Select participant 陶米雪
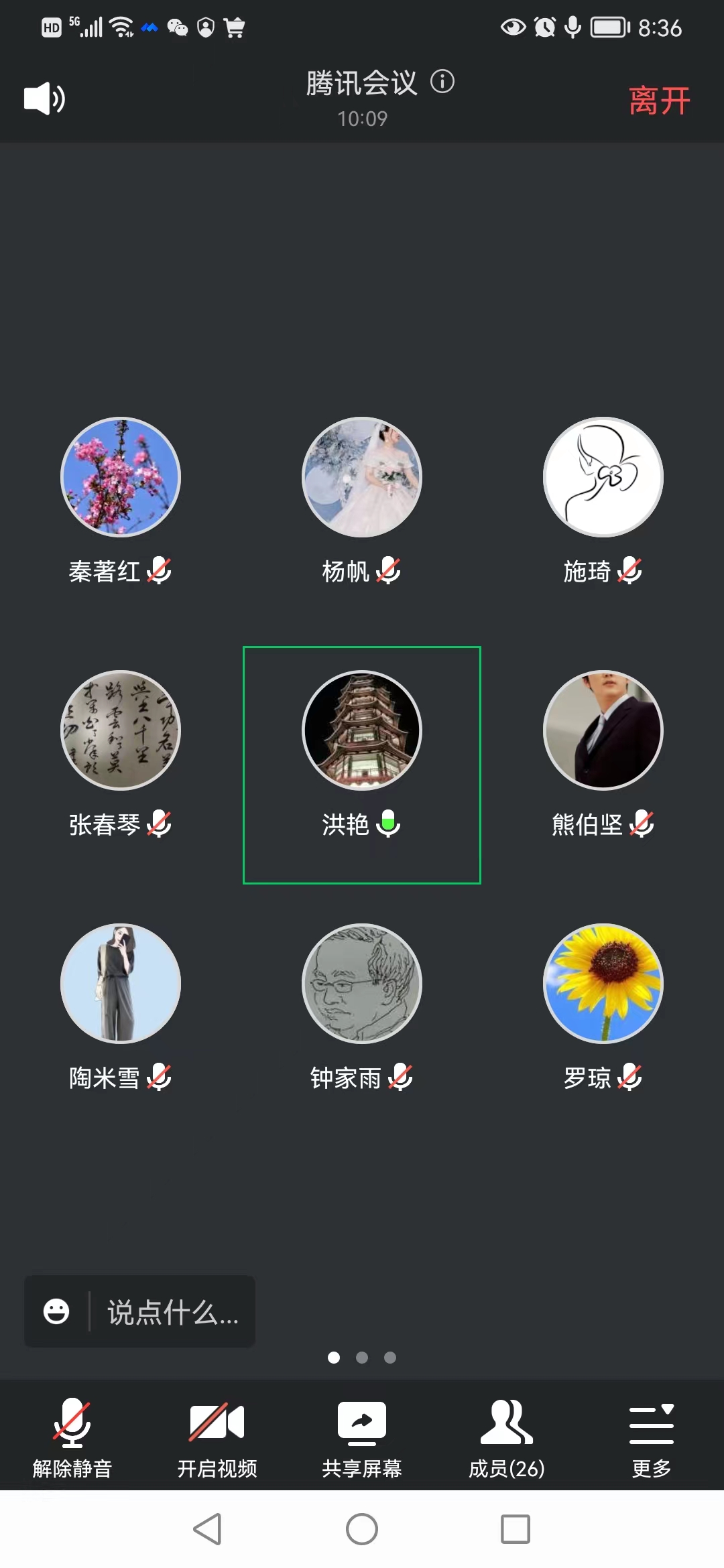The height and width of the screenshot is (1568, 724). pyautogui.click(x=121, y=984)
